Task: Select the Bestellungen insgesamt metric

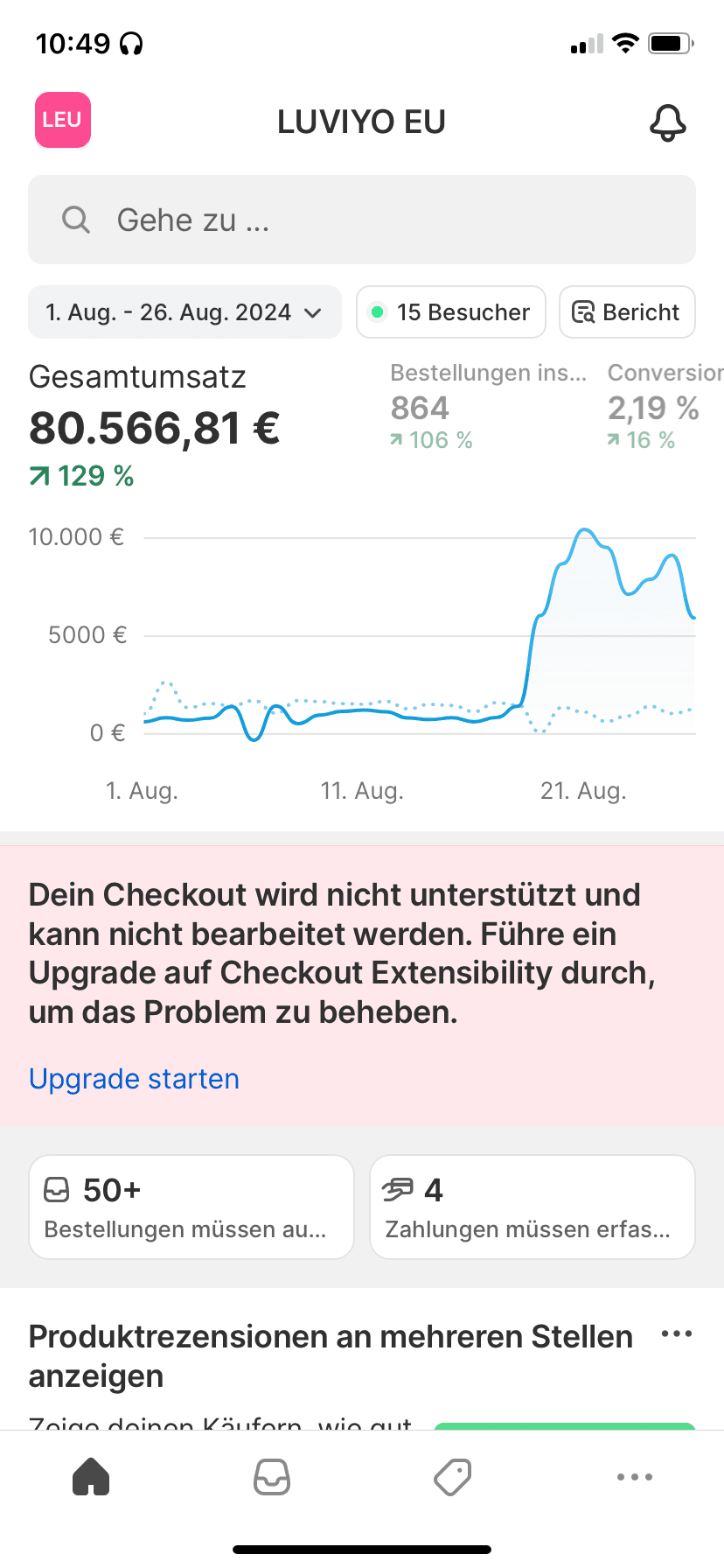Action: pos(488,407)
